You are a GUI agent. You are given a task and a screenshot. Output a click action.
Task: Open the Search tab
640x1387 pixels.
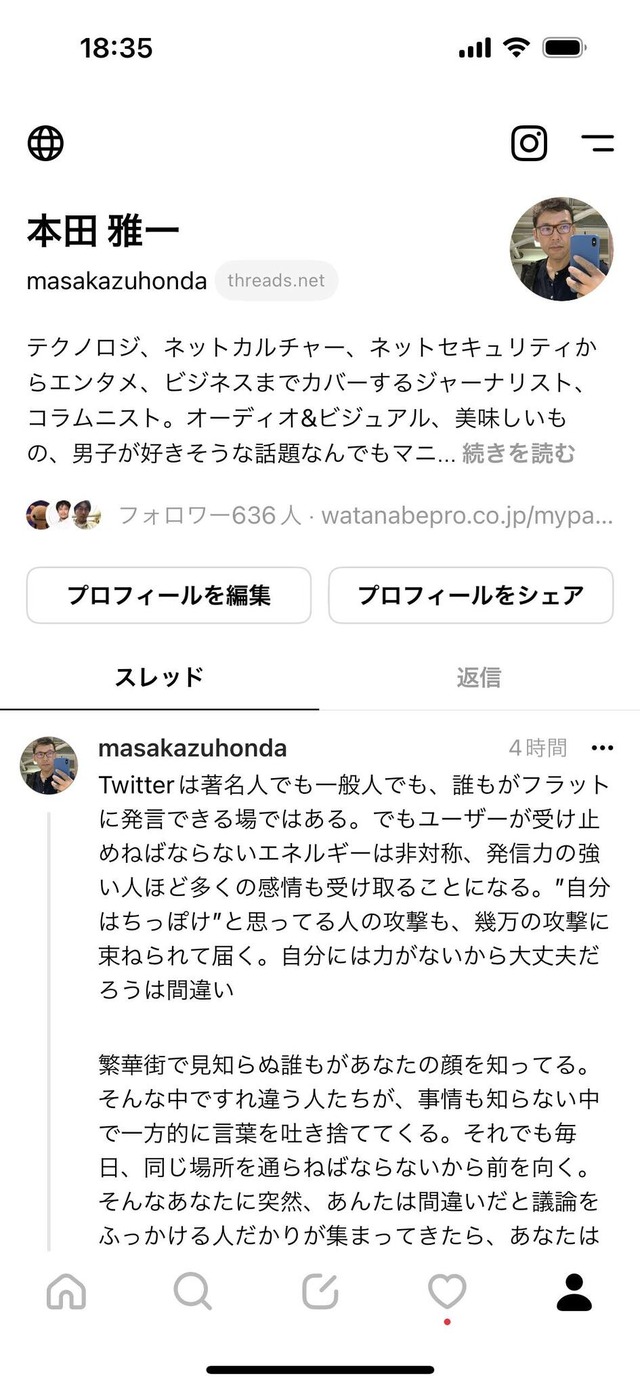click(192, 1292)
